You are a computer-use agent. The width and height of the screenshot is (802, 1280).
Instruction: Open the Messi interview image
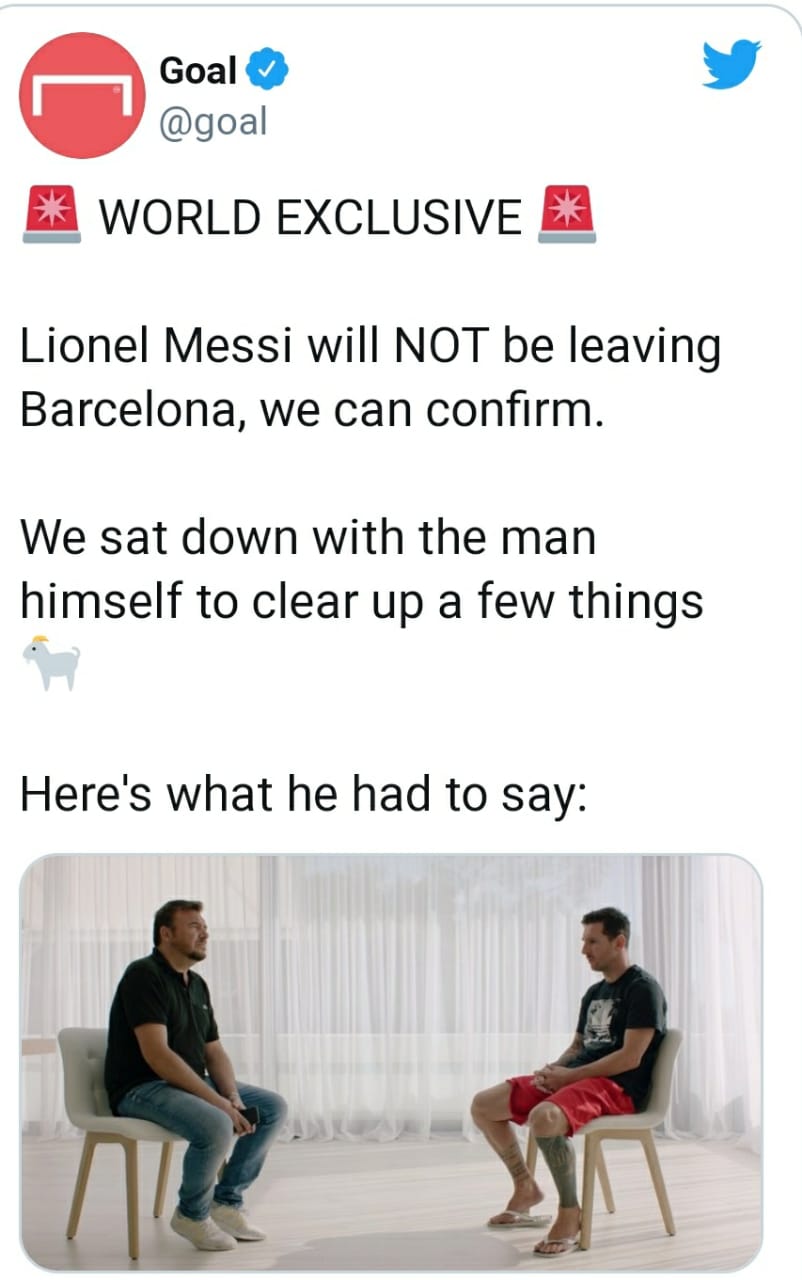[391, 1062]
